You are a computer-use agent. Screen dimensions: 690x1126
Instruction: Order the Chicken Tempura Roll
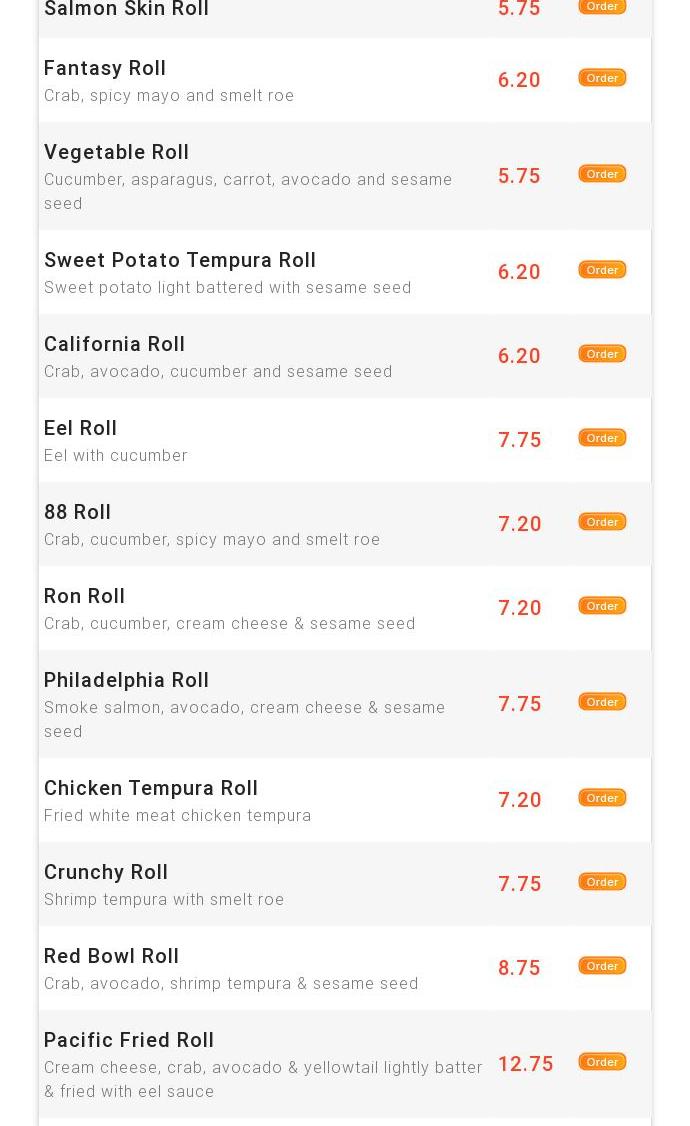[602, 798]
